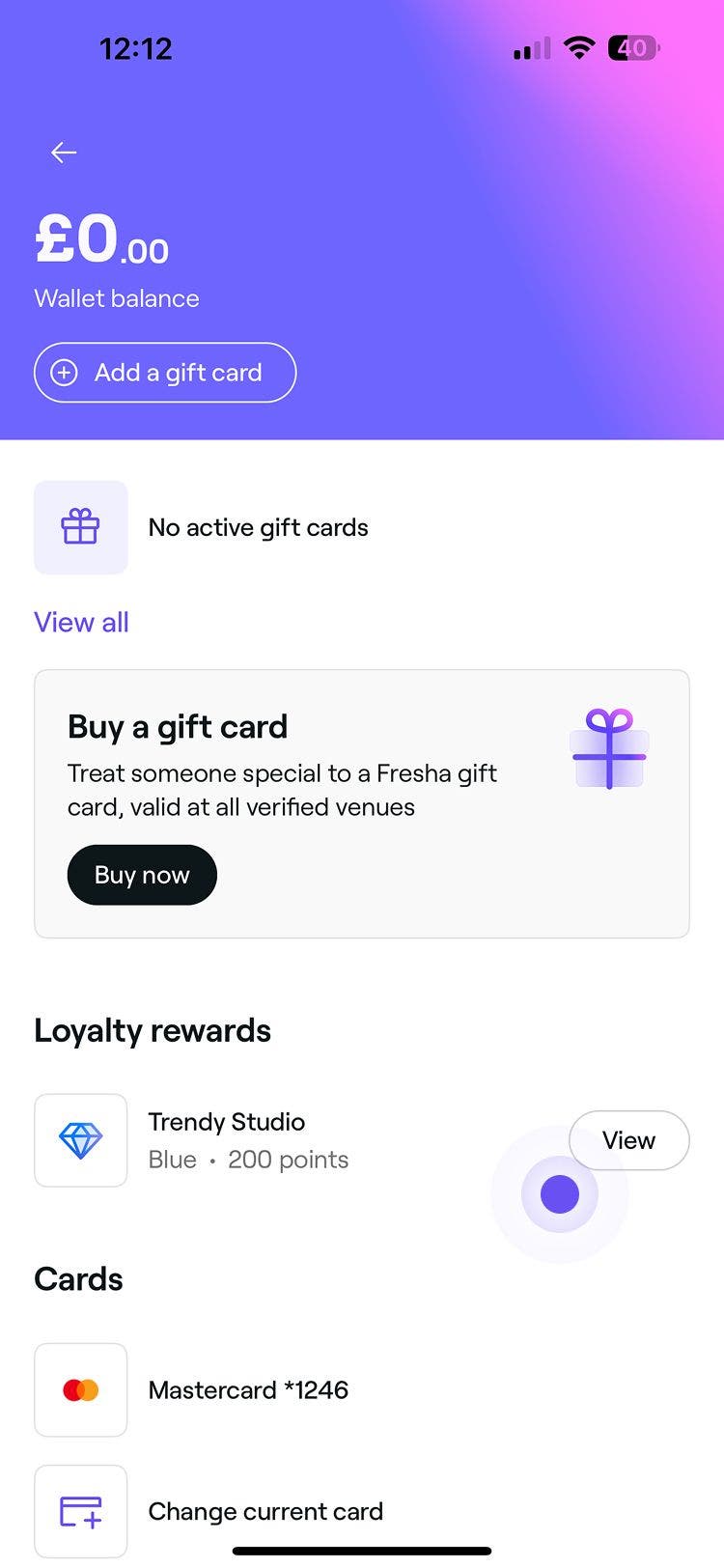Tap Buy now for gift card
724x1568 pixels.
tap(142, 875)
